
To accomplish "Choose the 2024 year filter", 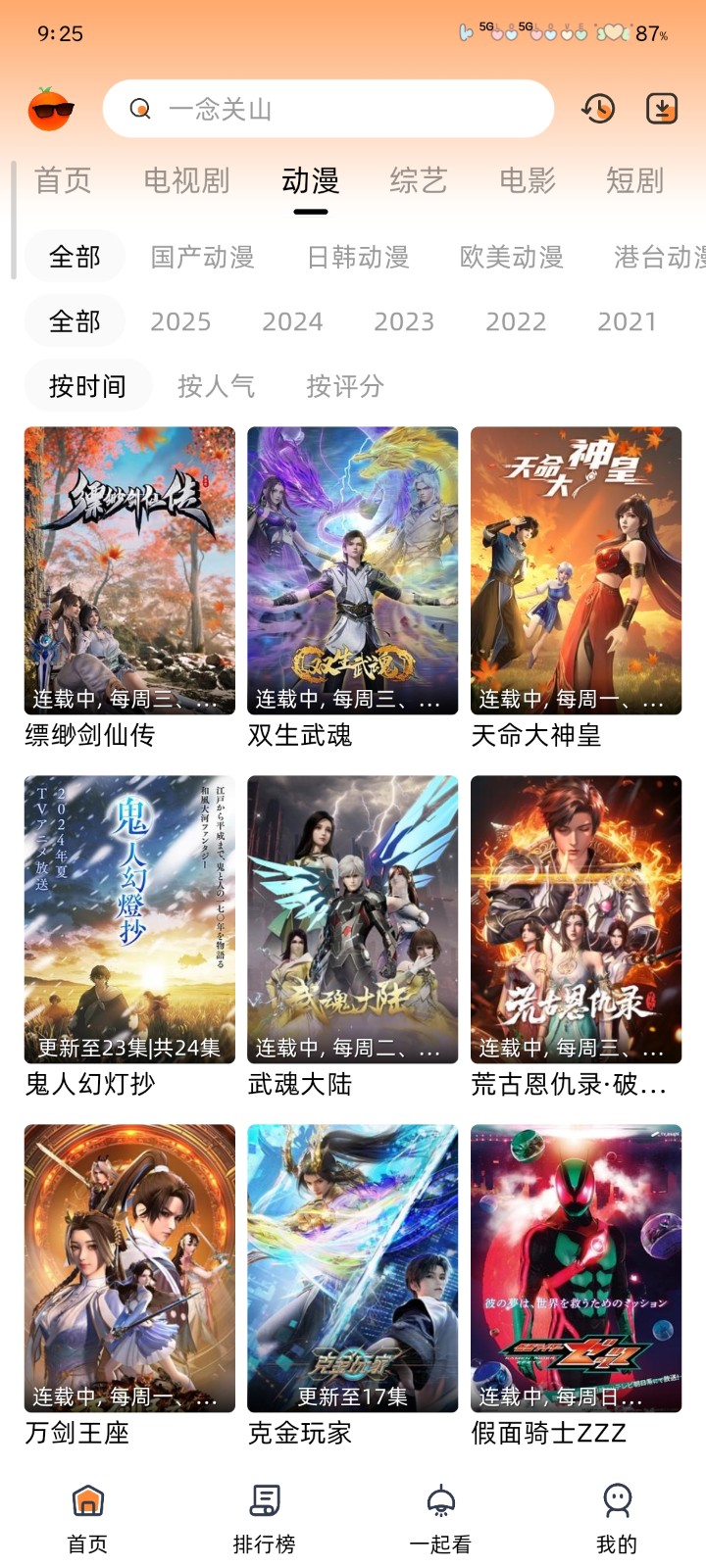I will click(x=292, y=321).
